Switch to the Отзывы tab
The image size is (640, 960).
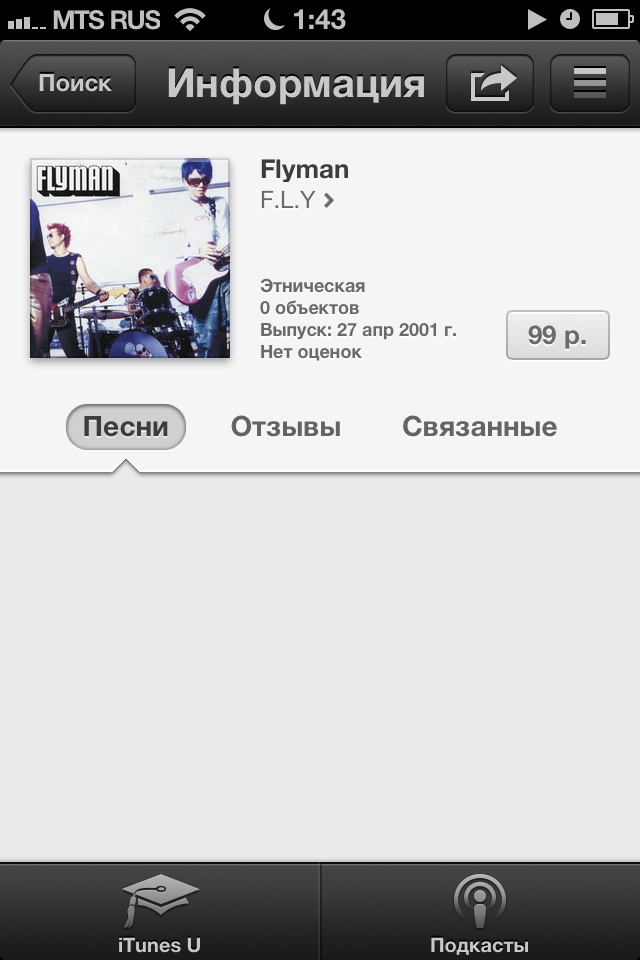pos(286,427)
